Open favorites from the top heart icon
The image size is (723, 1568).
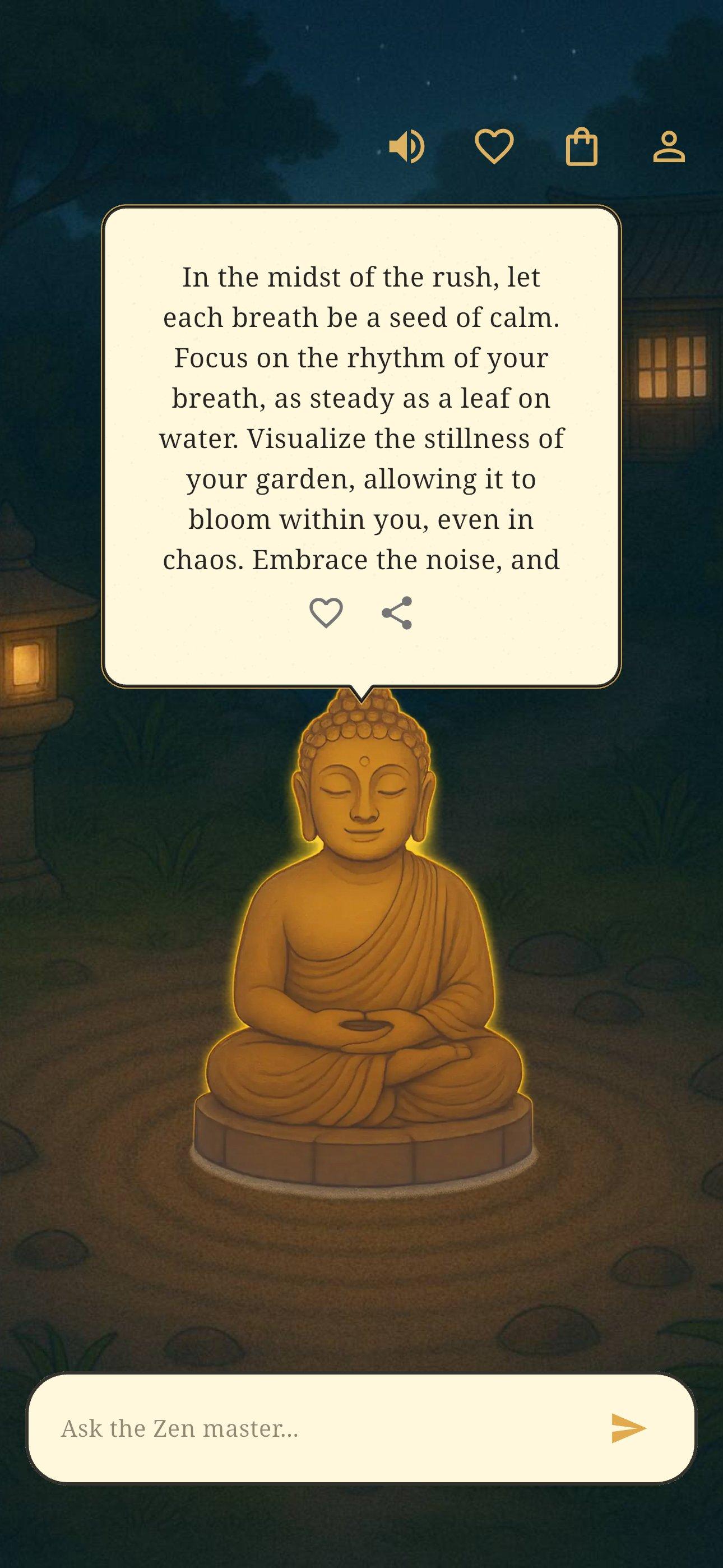[x=494, y=147]
